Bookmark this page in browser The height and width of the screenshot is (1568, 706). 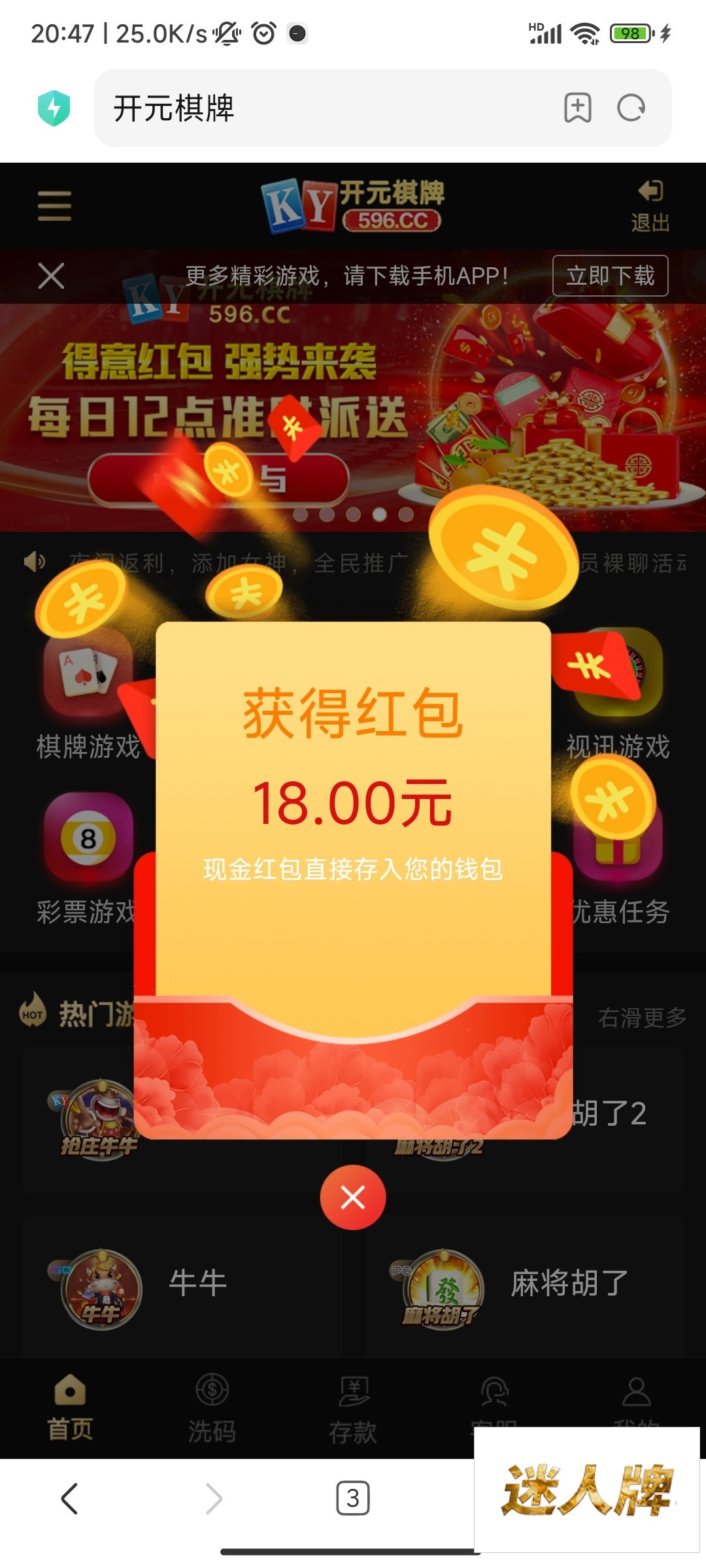[578, 108]
